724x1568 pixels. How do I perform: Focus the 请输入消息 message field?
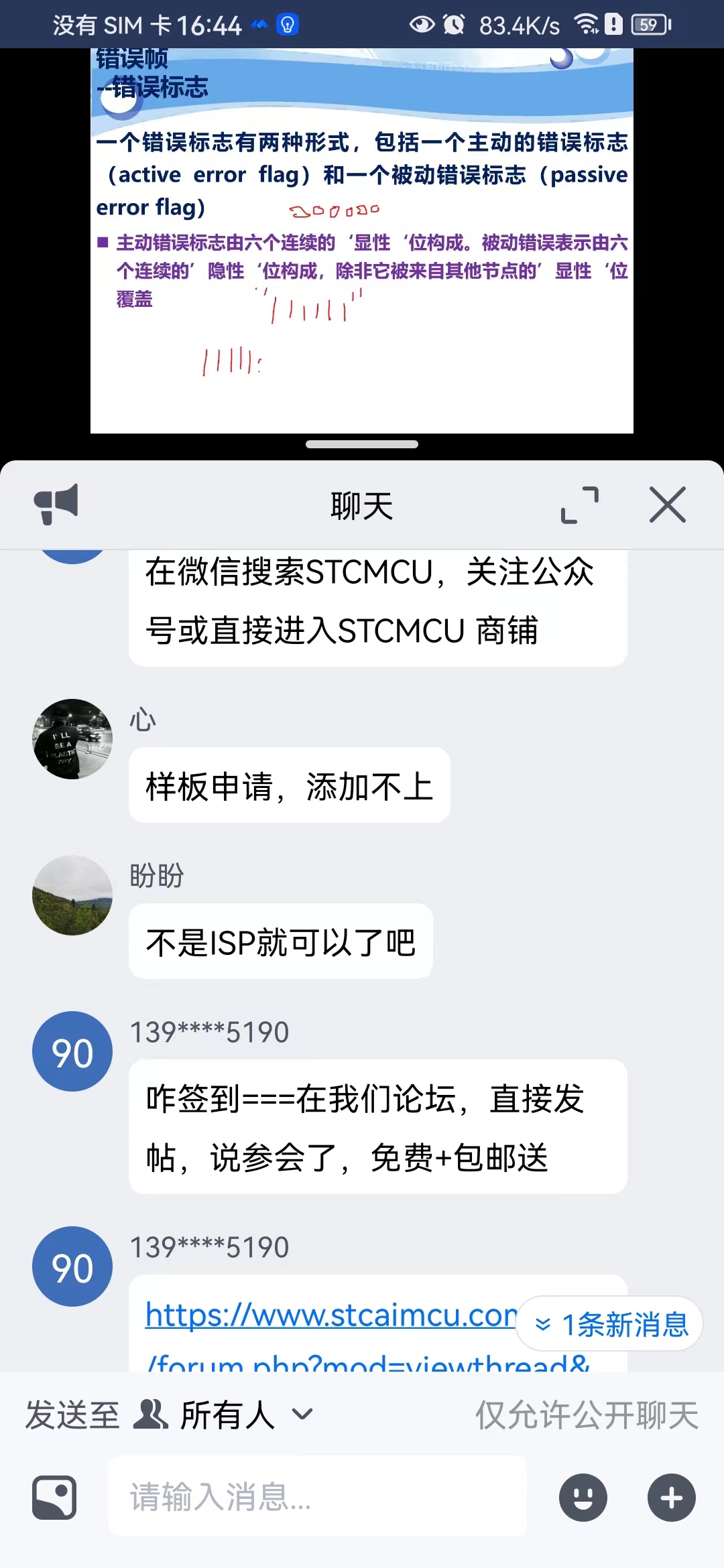[x=318, y=1496]
